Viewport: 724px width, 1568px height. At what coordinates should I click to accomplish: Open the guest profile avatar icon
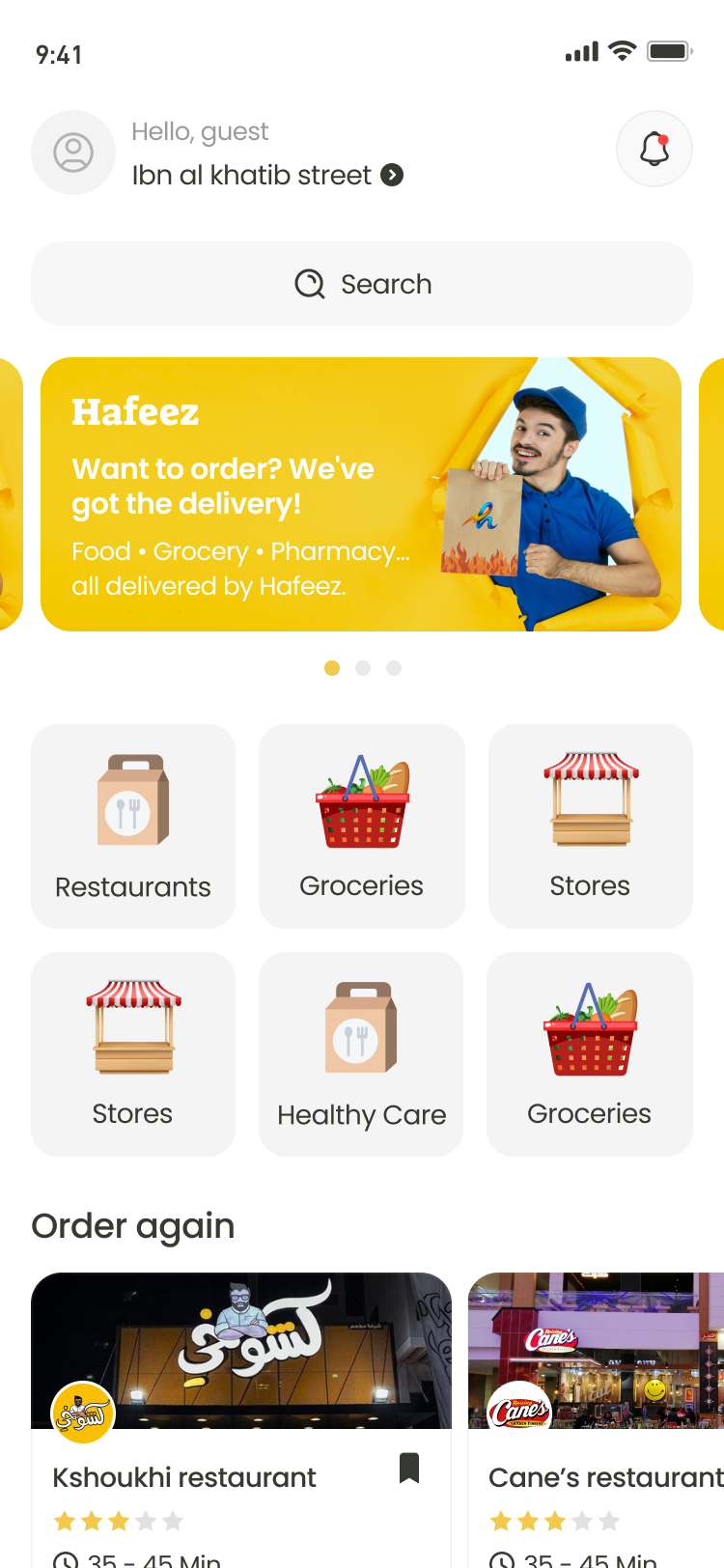click(73, 152)
